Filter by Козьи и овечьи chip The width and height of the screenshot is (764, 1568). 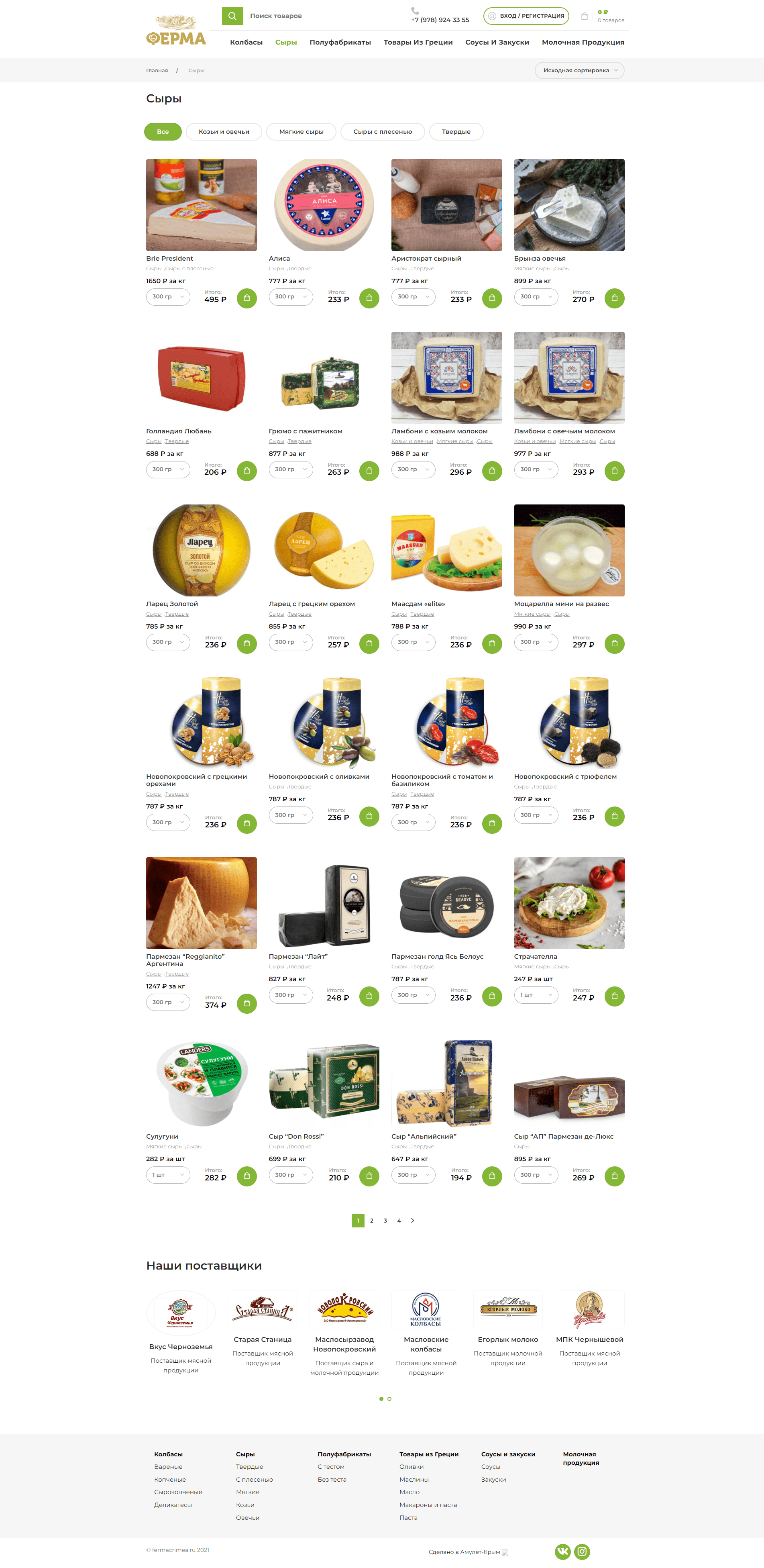coord(224,131)
